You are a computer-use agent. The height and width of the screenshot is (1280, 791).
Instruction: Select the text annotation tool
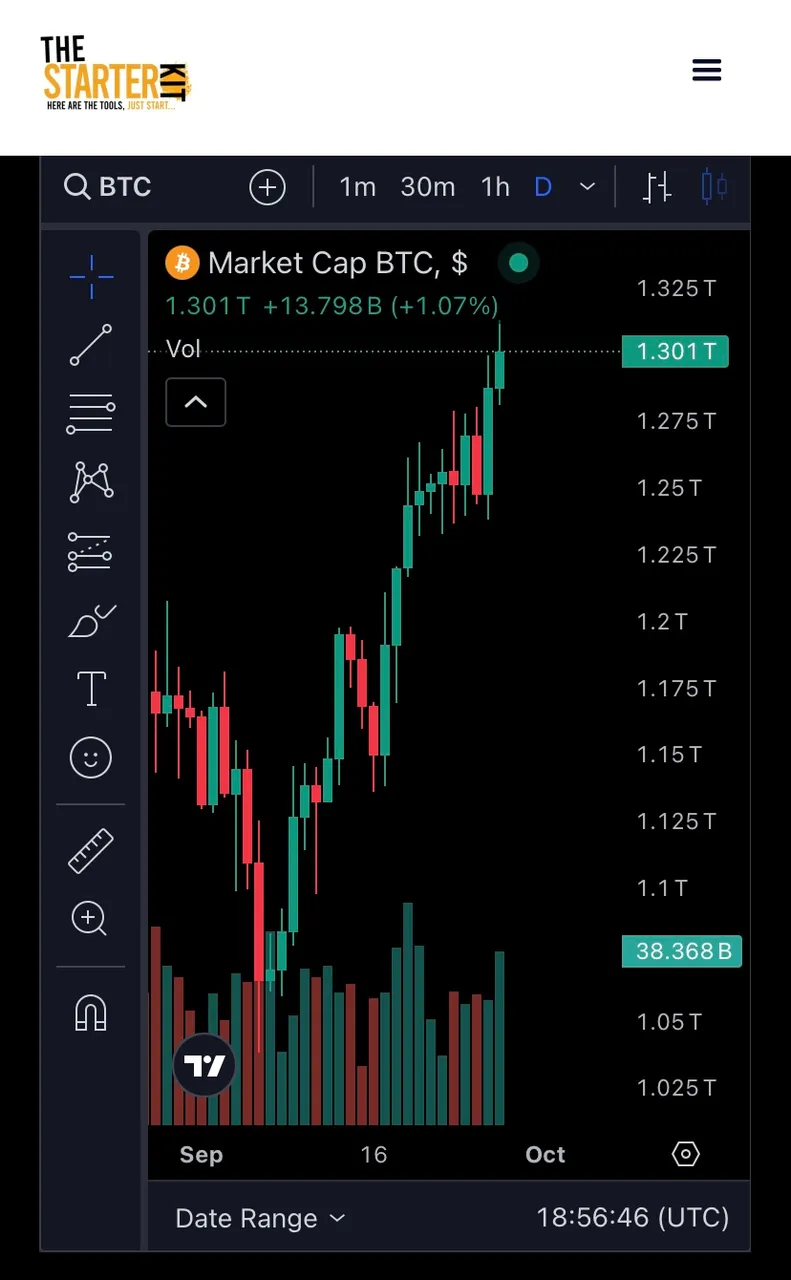click(x=91, y=689)
